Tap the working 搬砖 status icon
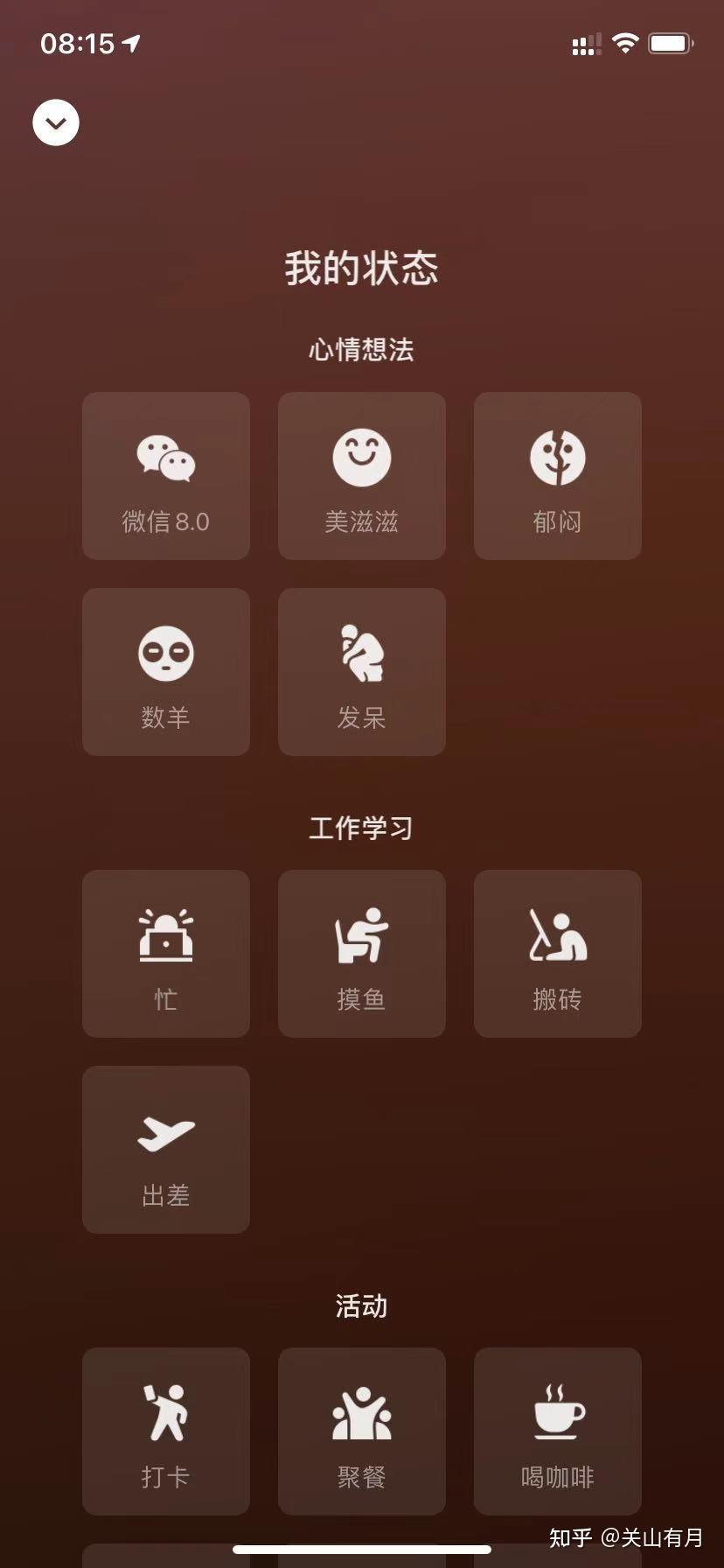Viewport: 724px width, 1568px height. pos(557,953)
